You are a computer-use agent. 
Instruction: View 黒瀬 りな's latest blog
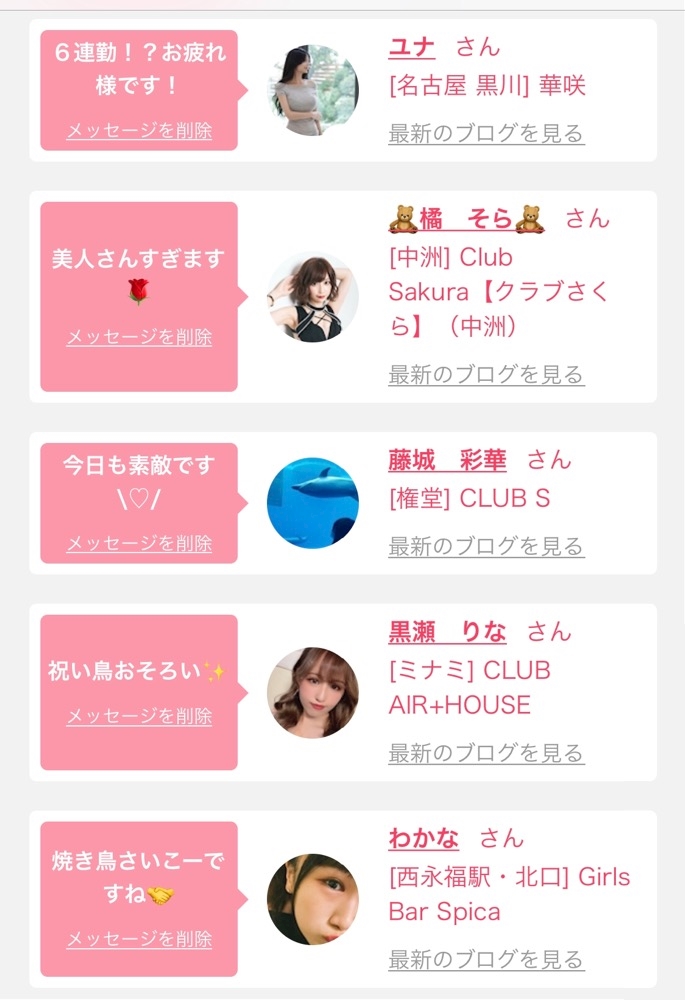[x=486, y=753]
